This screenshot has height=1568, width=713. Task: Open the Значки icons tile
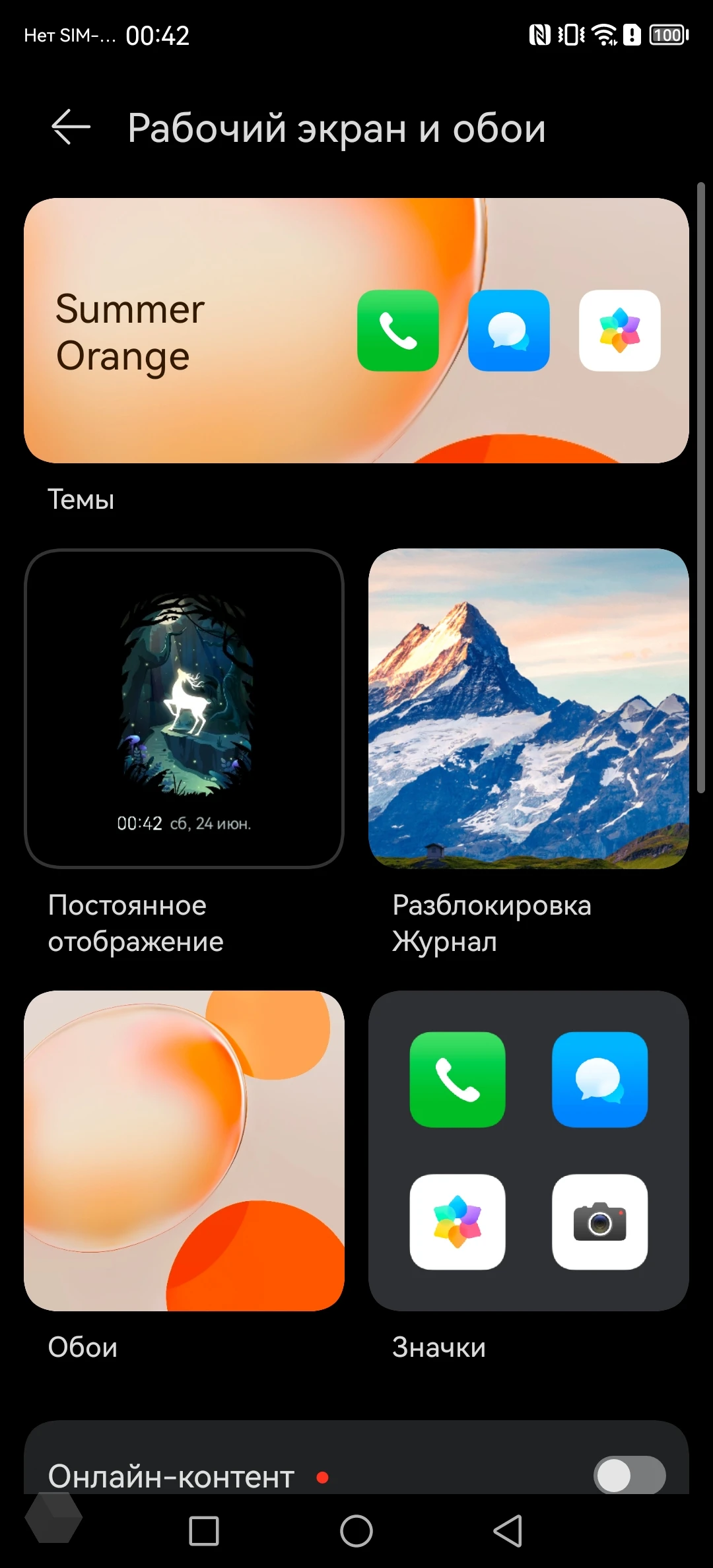coord(528,1150)
